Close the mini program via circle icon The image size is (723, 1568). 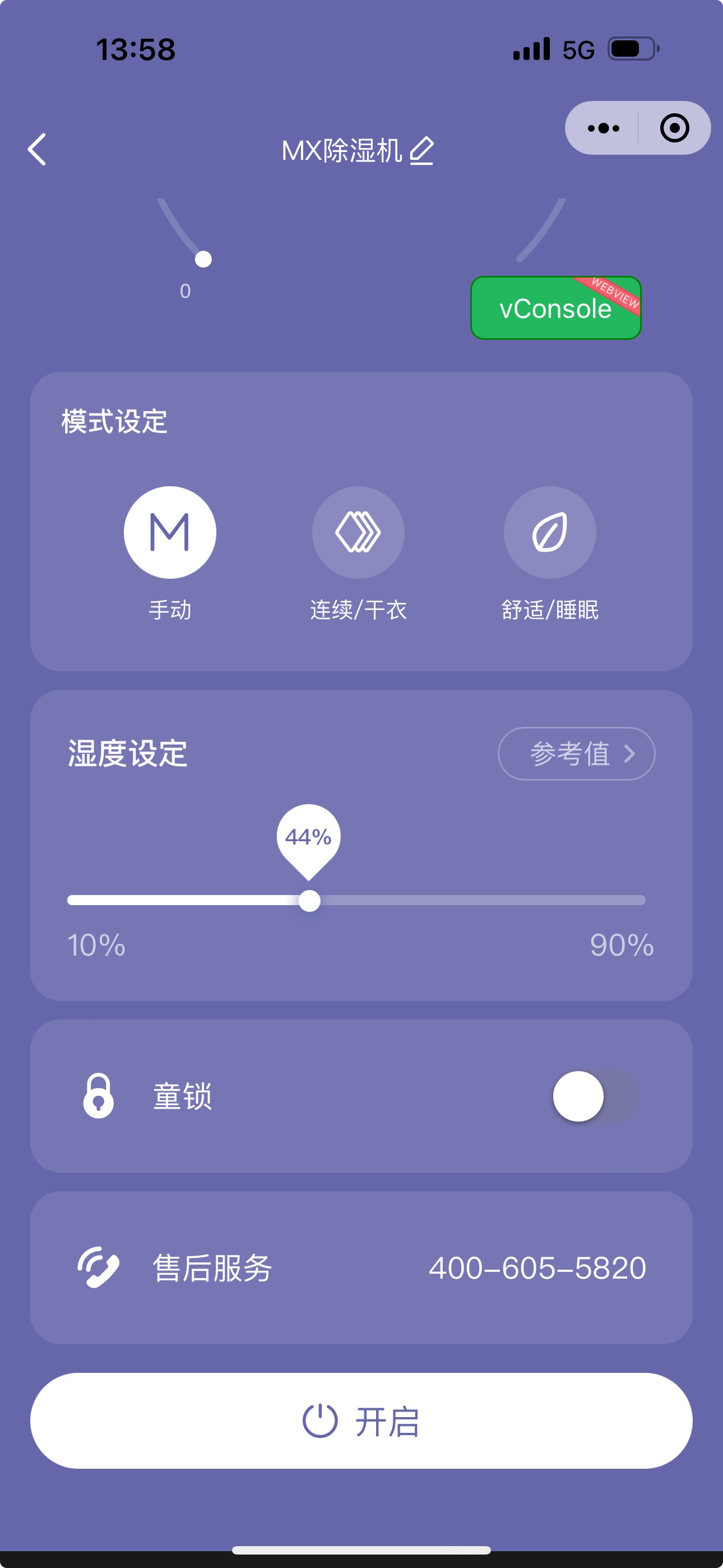coord(674,128)
